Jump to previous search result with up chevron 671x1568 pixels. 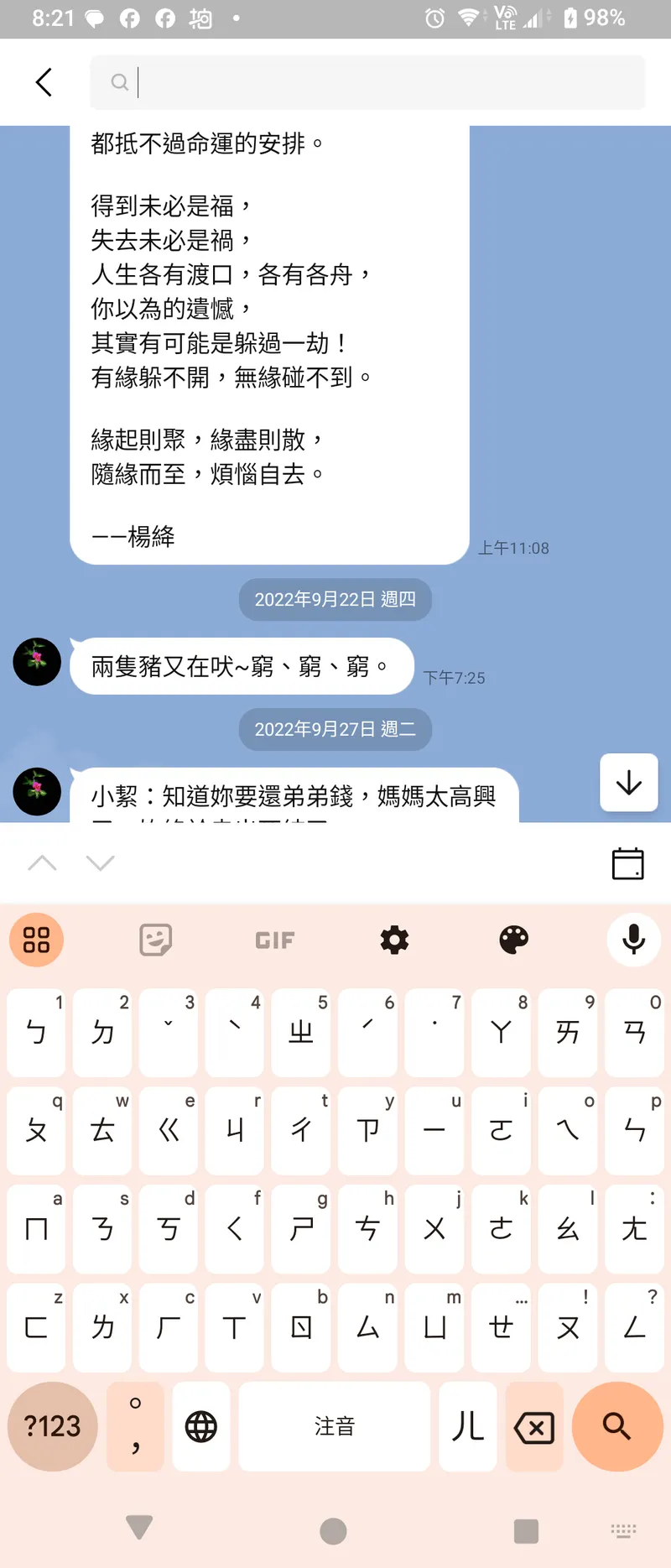pos(43,862)
